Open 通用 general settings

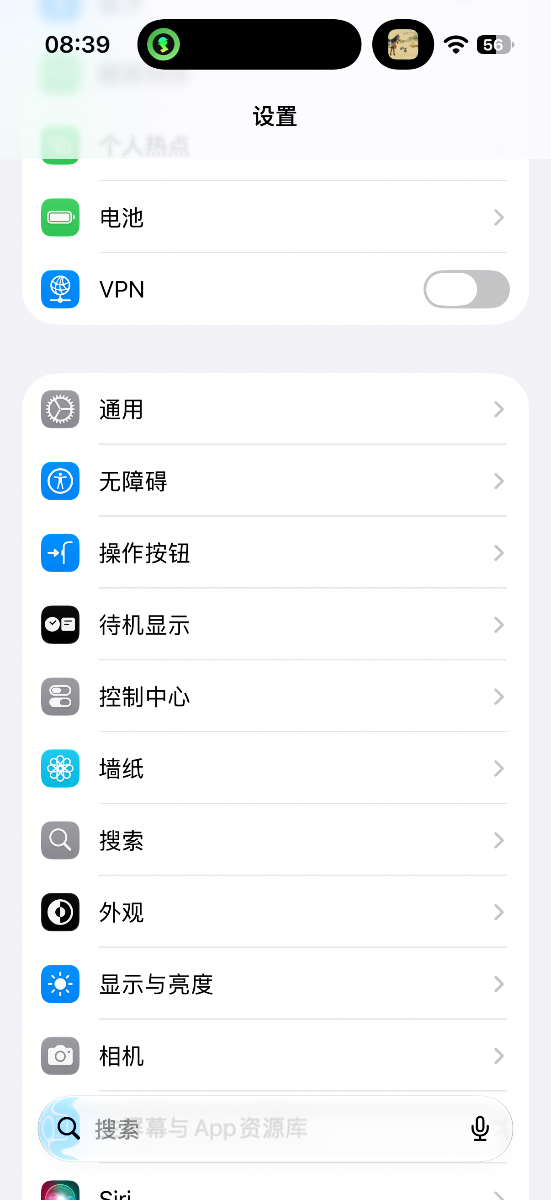coord(275,410)
